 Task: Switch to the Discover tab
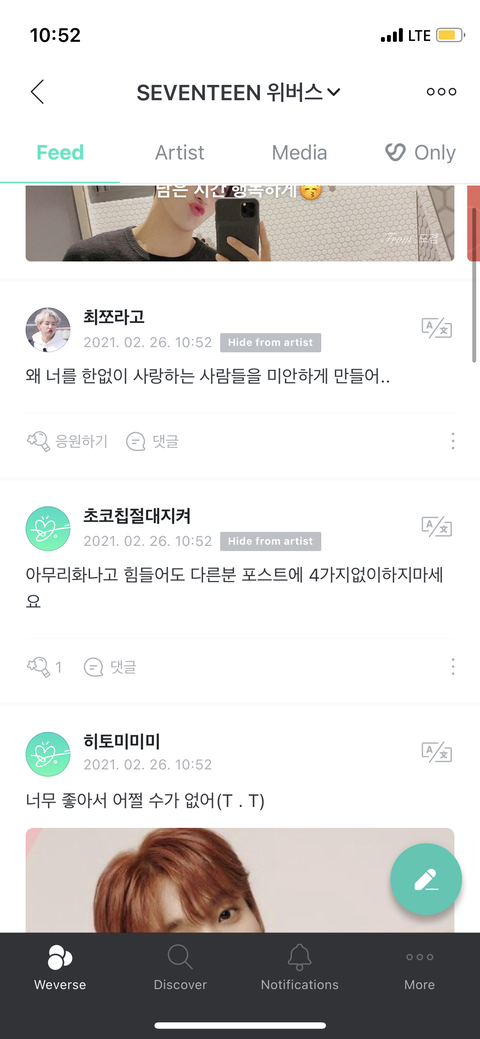[180, 968]
